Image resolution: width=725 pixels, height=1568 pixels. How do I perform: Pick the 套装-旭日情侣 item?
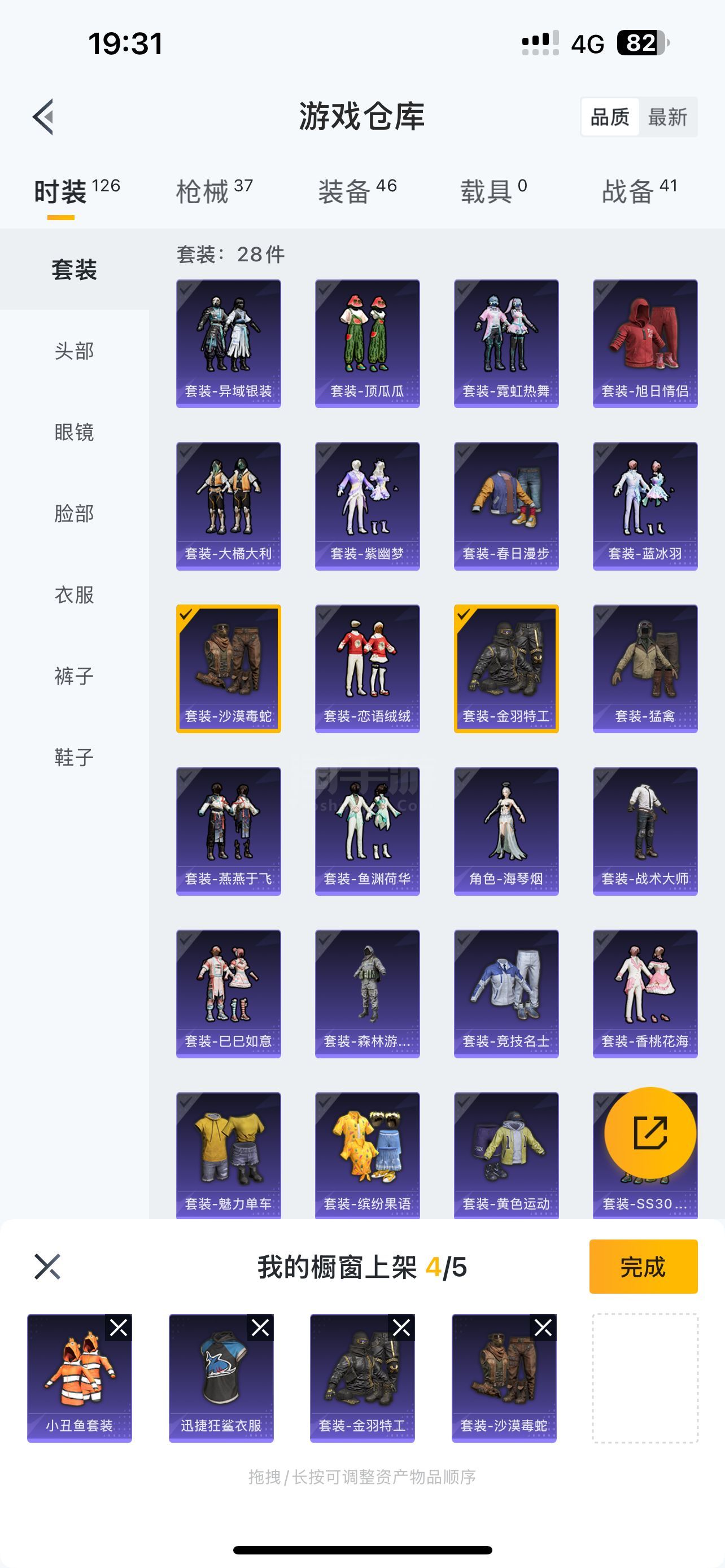645,343
